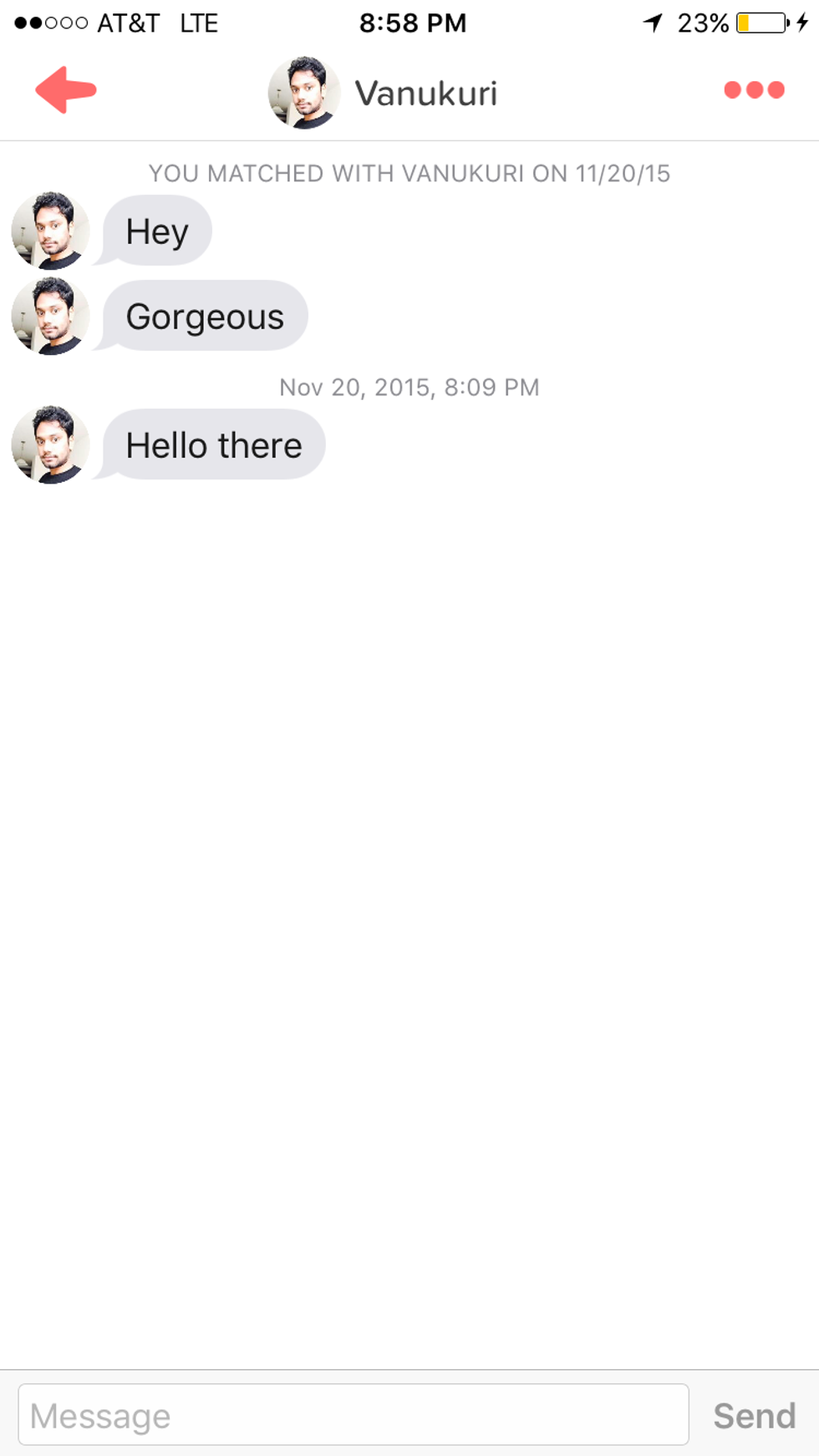Tap the Send button
The image size is (819, 1456).
(x=754, y=1416)
